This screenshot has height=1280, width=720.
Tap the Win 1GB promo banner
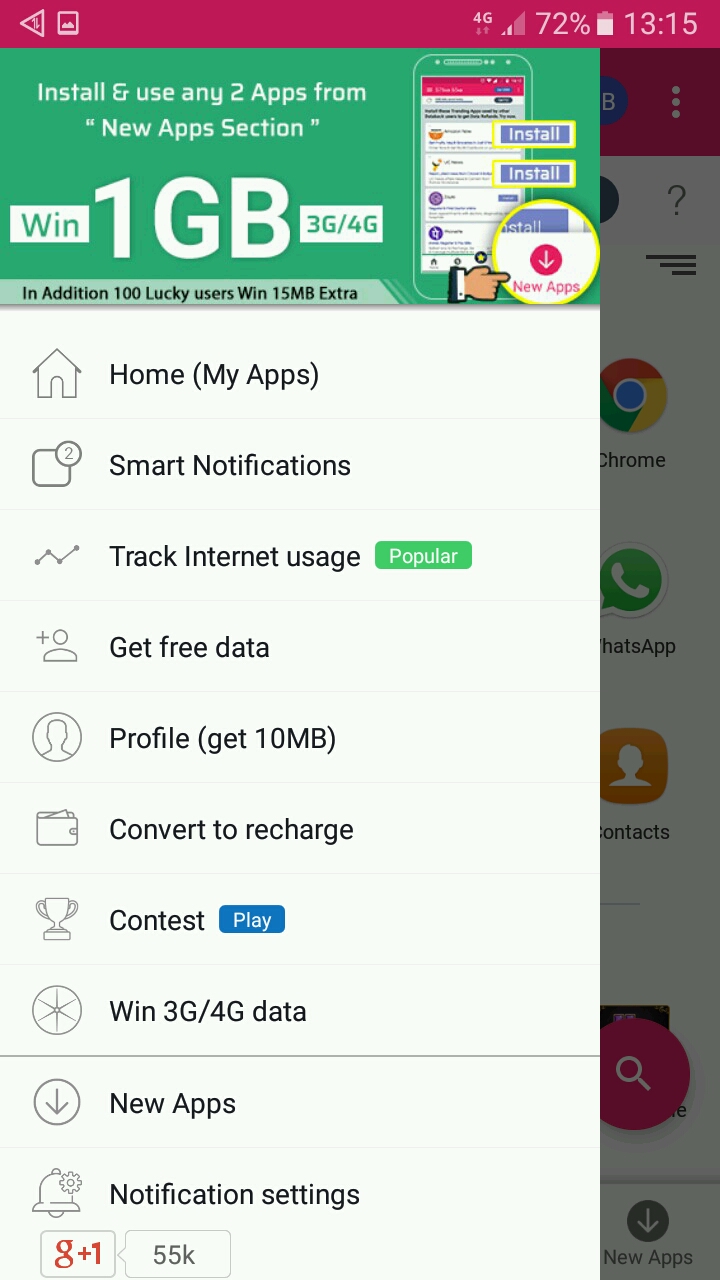(x=300, y=177)
